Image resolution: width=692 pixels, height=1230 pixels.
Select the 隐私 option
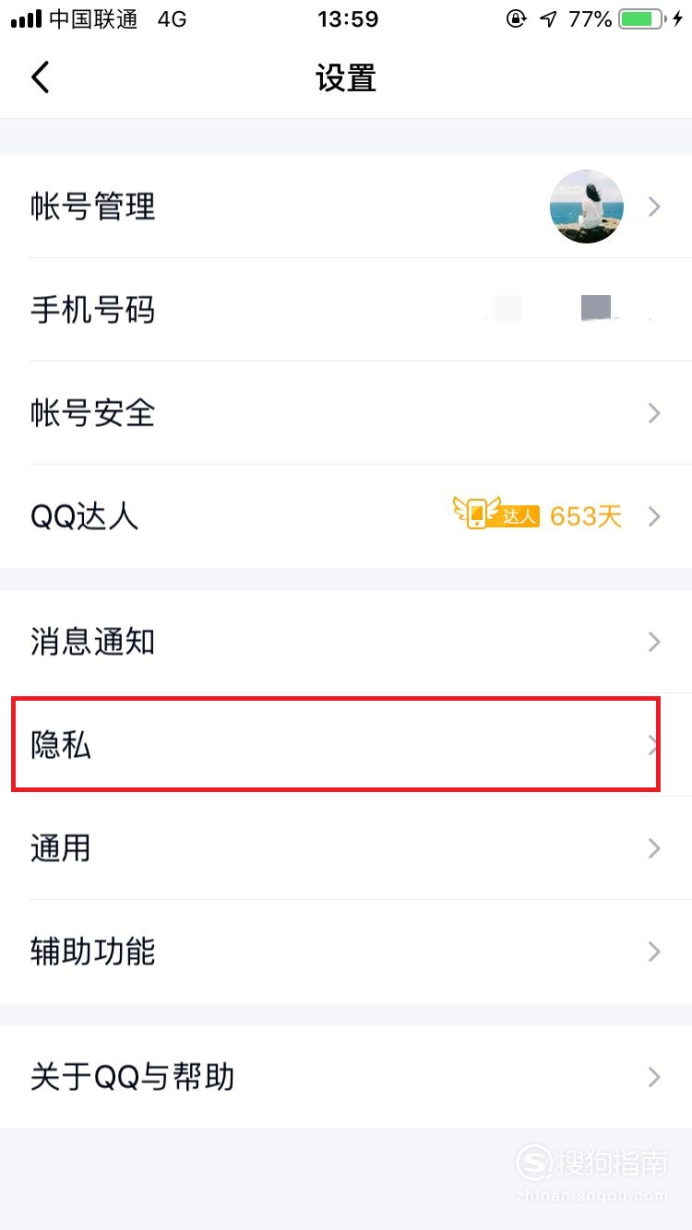click(x=346, y=745)
